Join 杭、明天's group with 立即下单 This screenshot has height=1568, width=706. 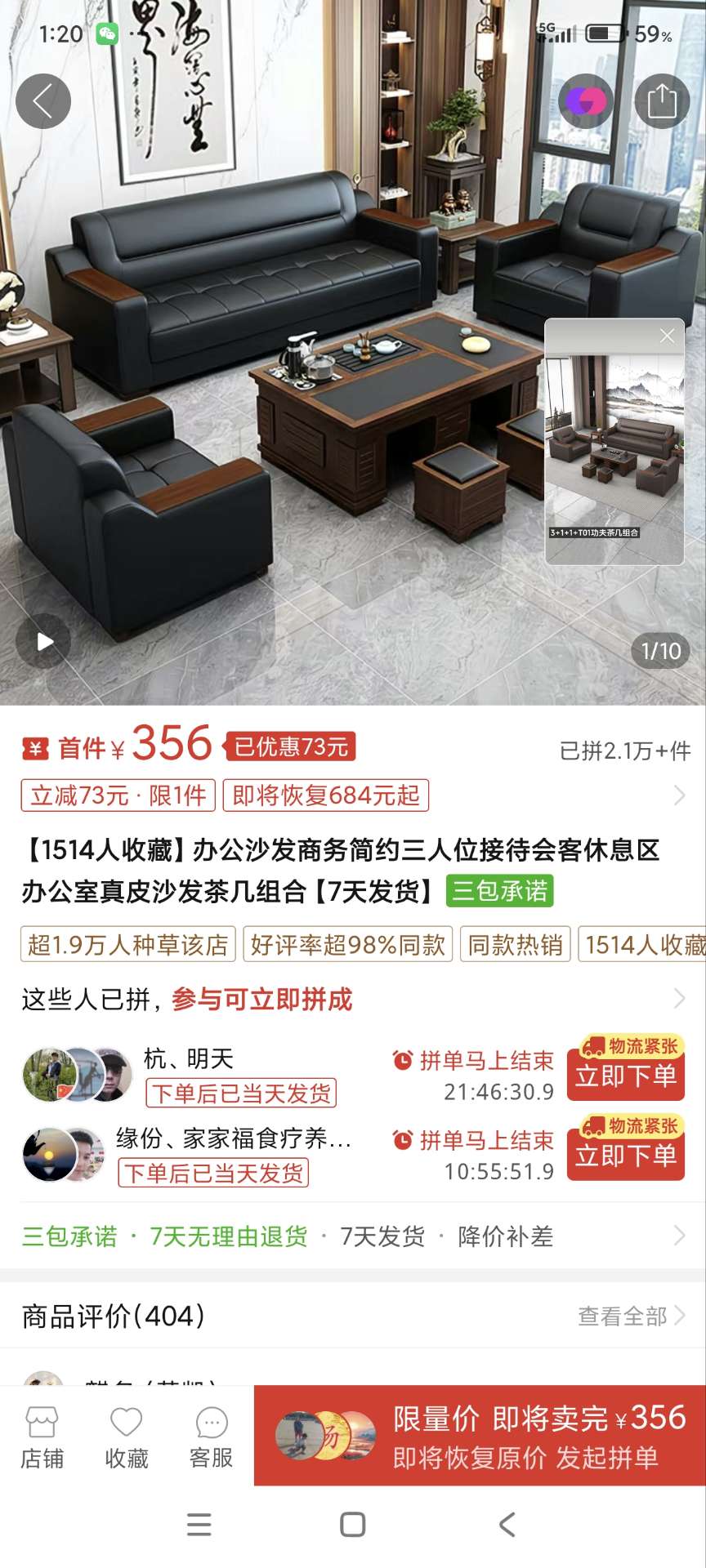626,1076
